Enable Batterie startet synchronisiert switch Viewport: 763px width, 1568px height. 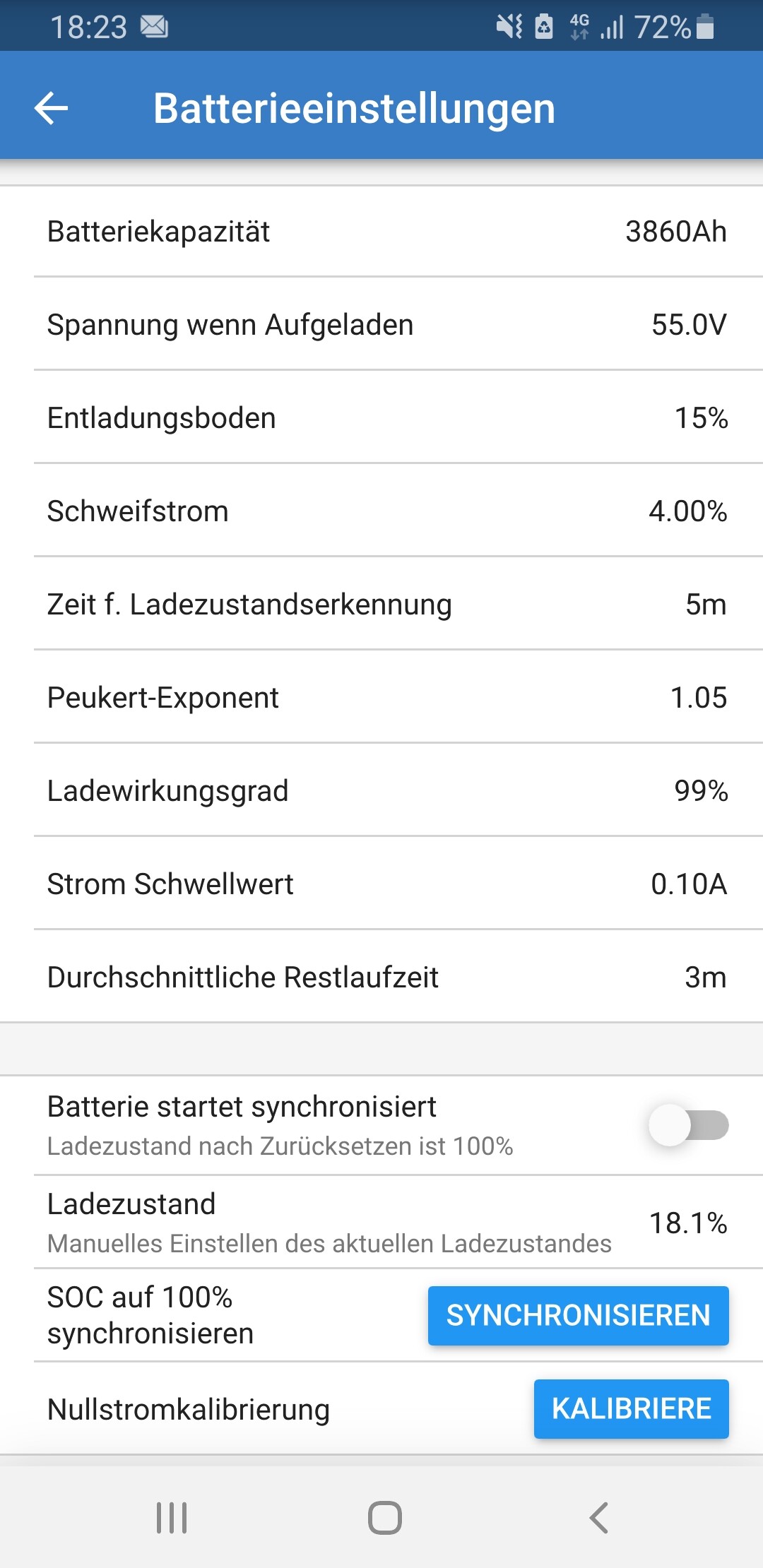[x=689, y=1125]
